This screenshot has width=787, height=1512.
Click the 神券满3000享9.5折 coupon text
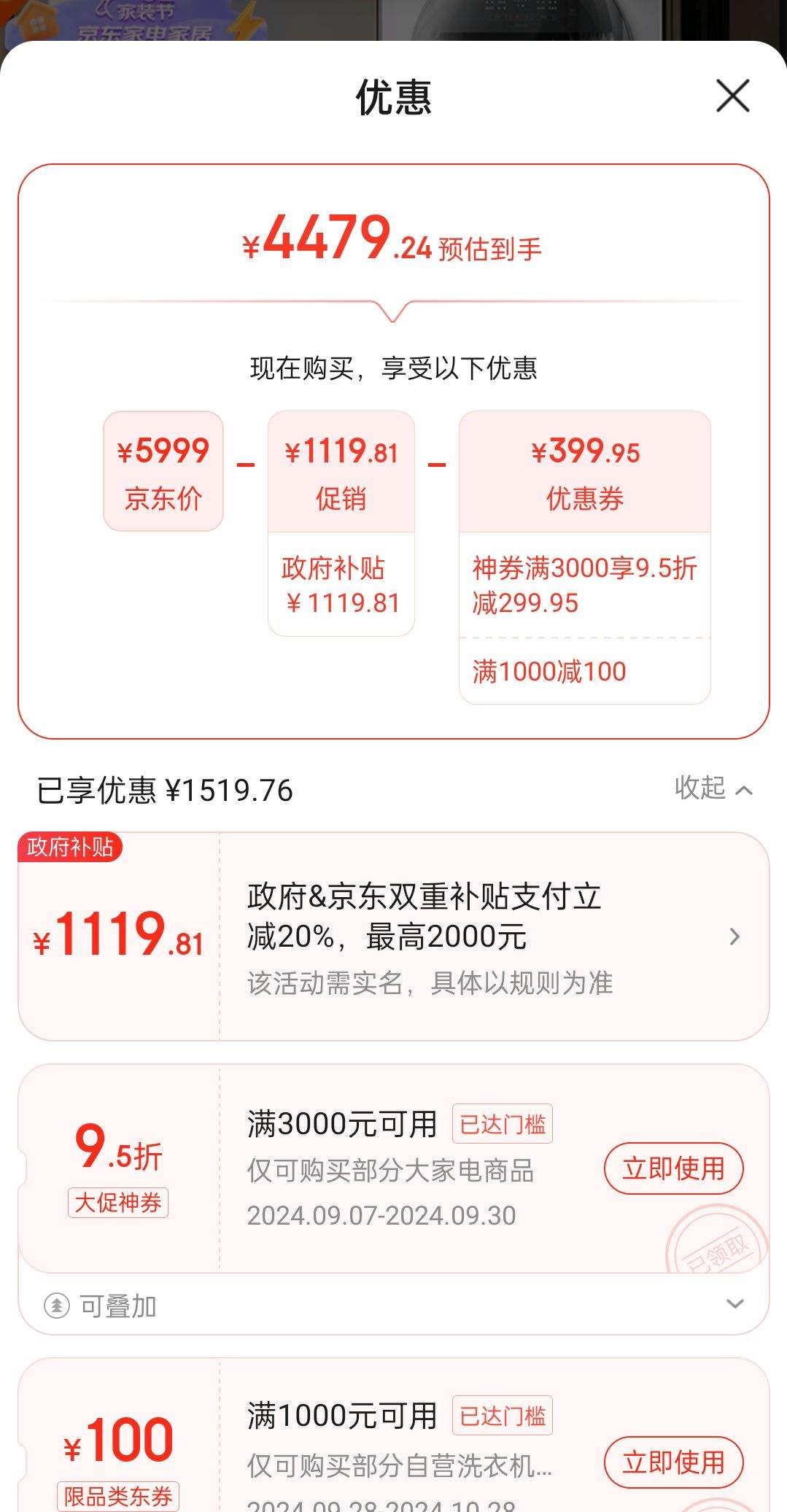pos(584,586)
